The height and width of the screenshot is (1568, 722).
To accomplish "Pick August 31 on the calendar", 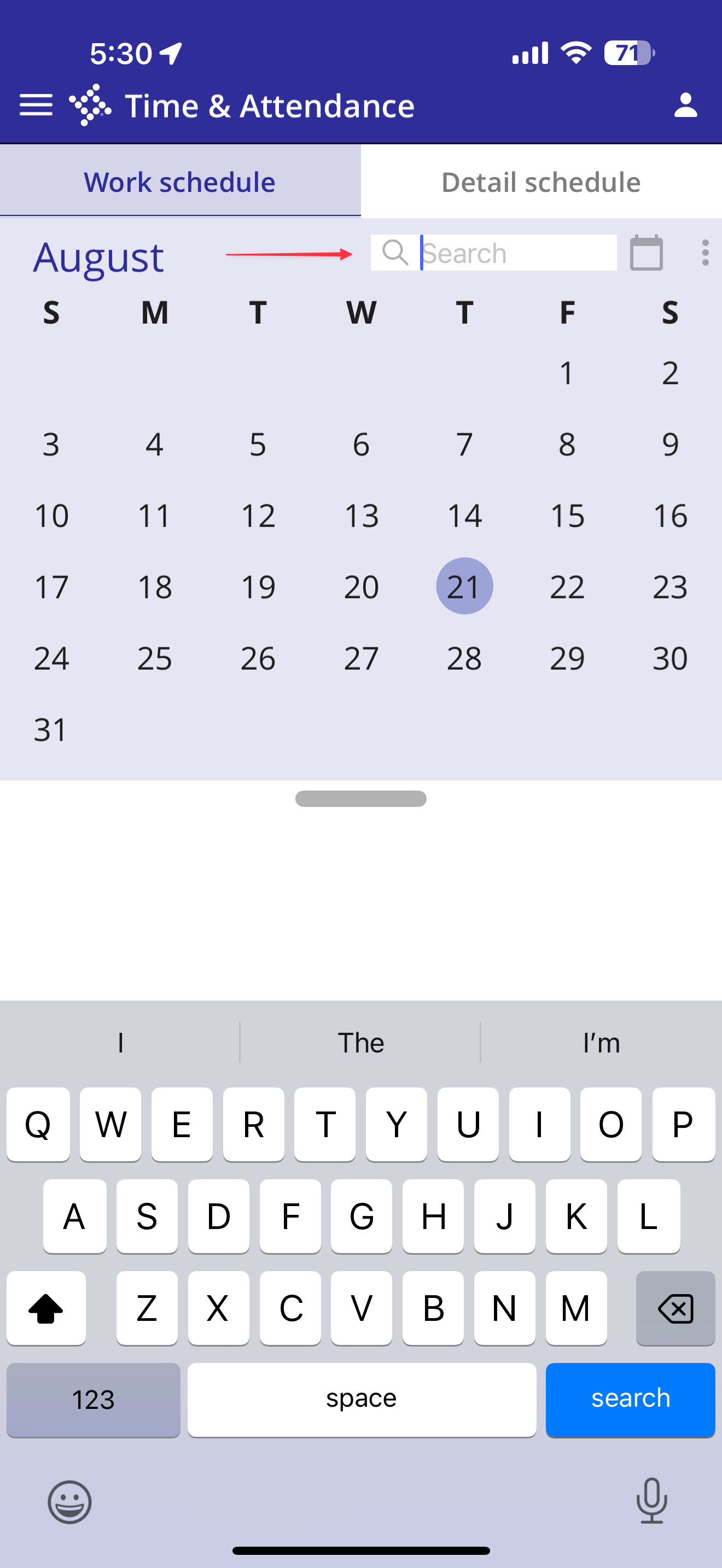I will (51, 729).
